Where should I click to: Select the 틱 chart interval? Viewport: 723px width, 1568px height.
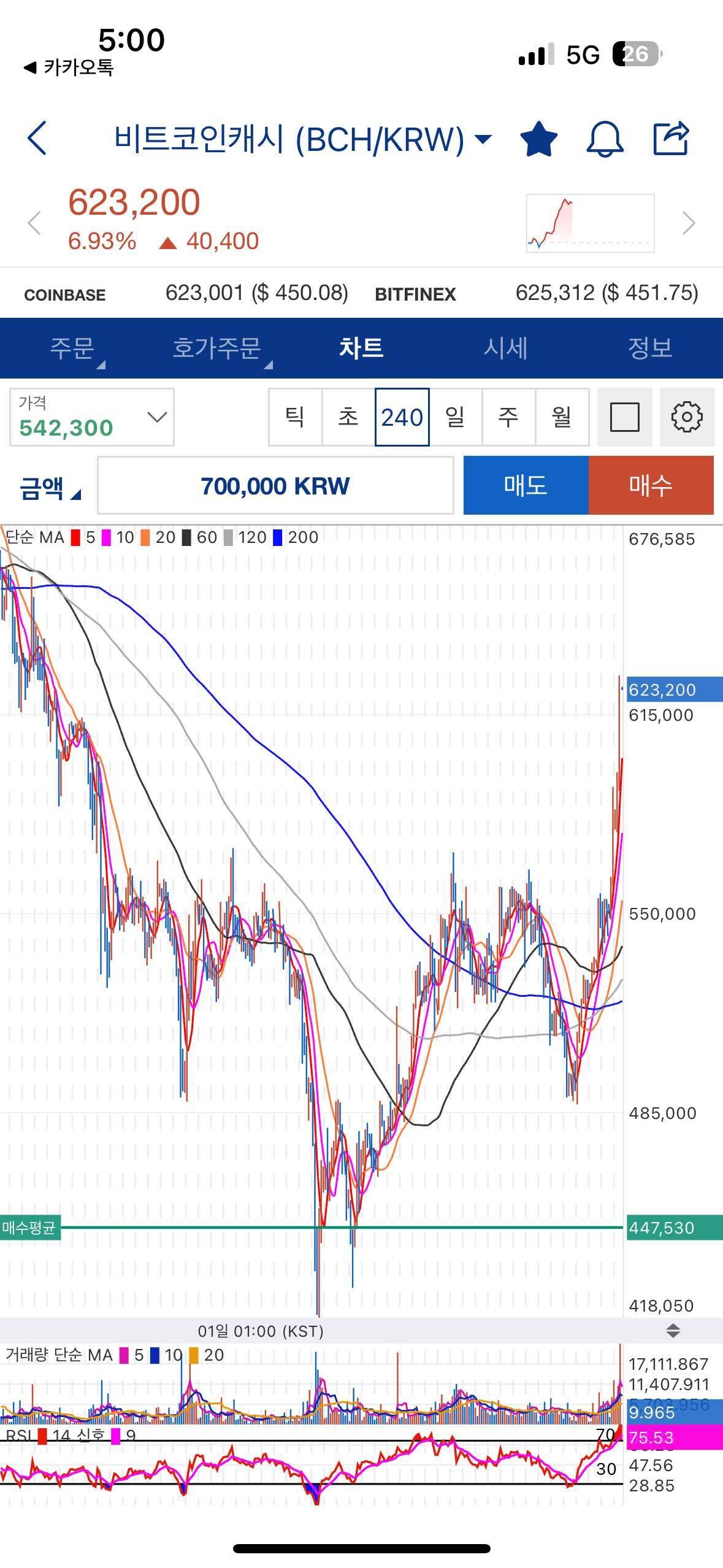(295, 417)
